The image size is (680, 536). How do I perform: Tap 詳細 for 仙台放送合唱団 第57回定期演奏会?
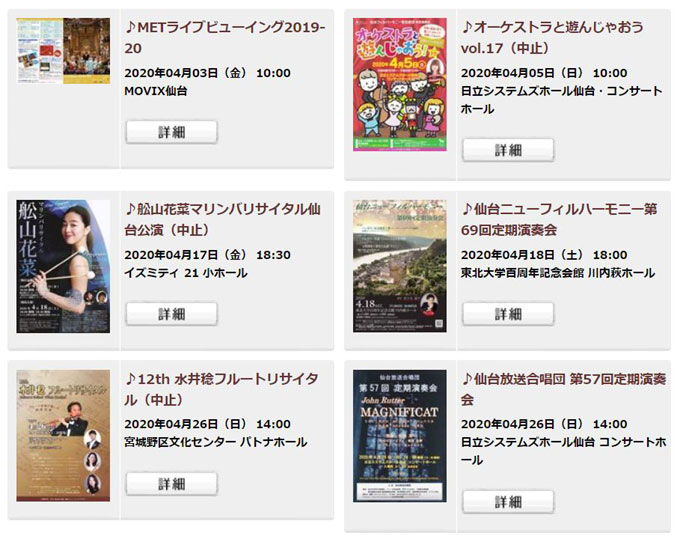(x=507, y=502)
